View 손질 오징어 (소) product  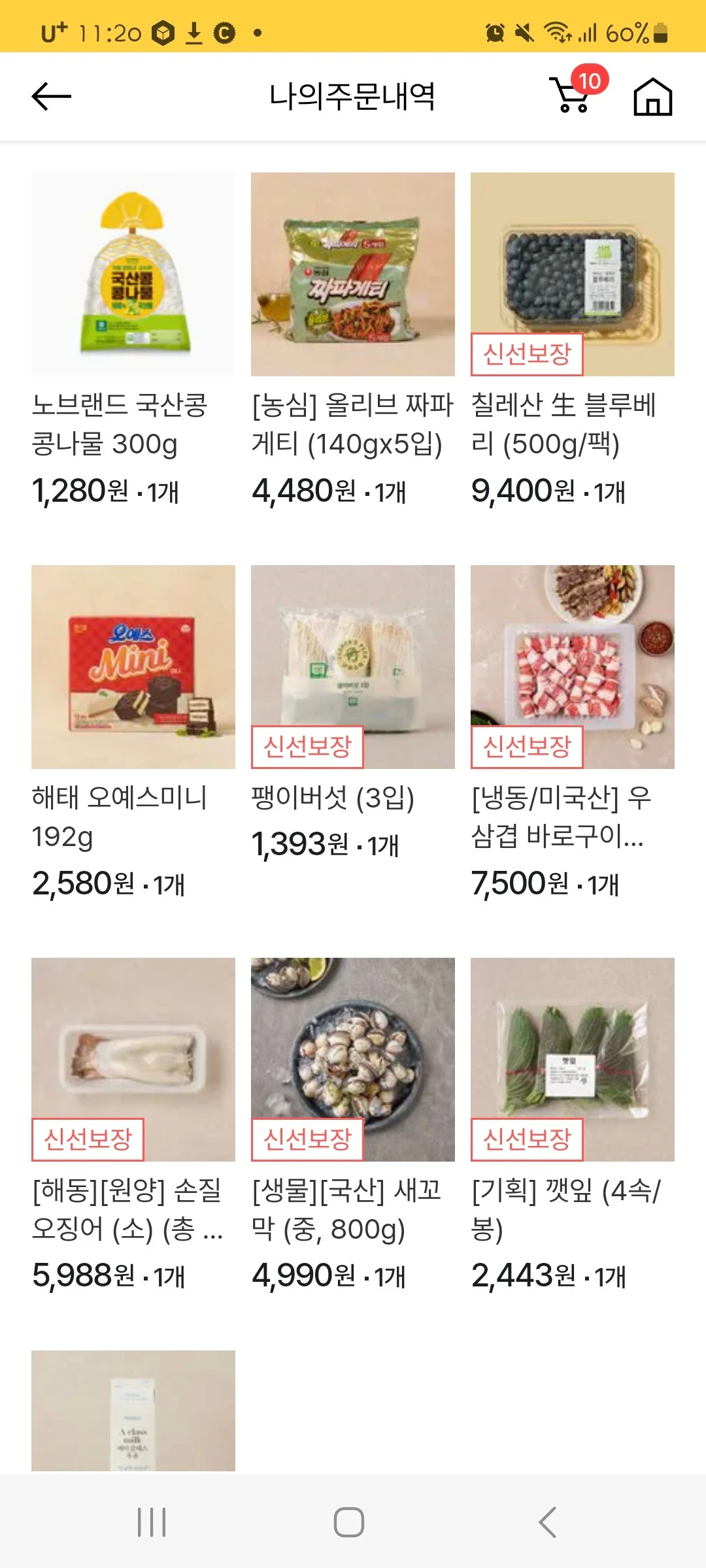(x=133, y=1058)
